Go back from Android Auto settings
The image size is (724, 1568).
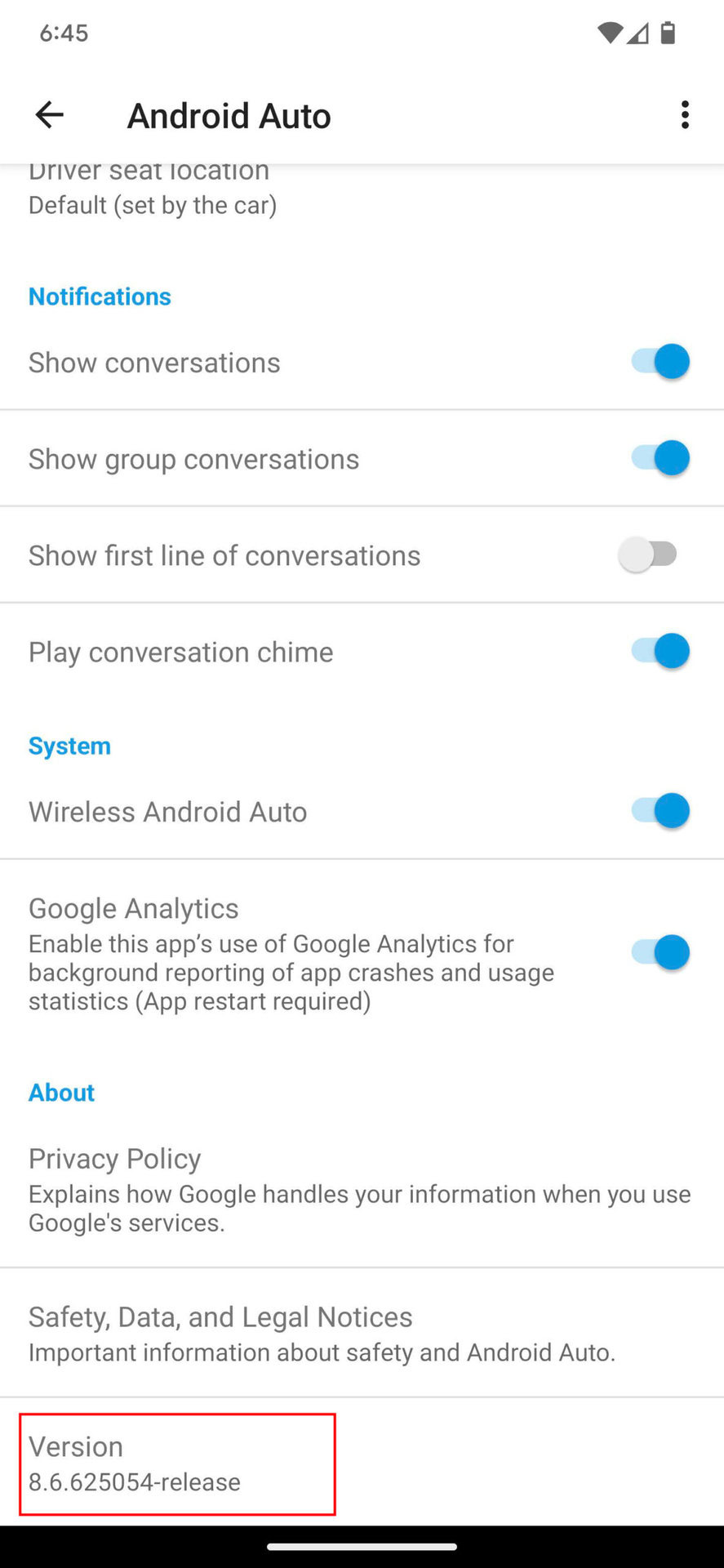[x=49, y=115]
